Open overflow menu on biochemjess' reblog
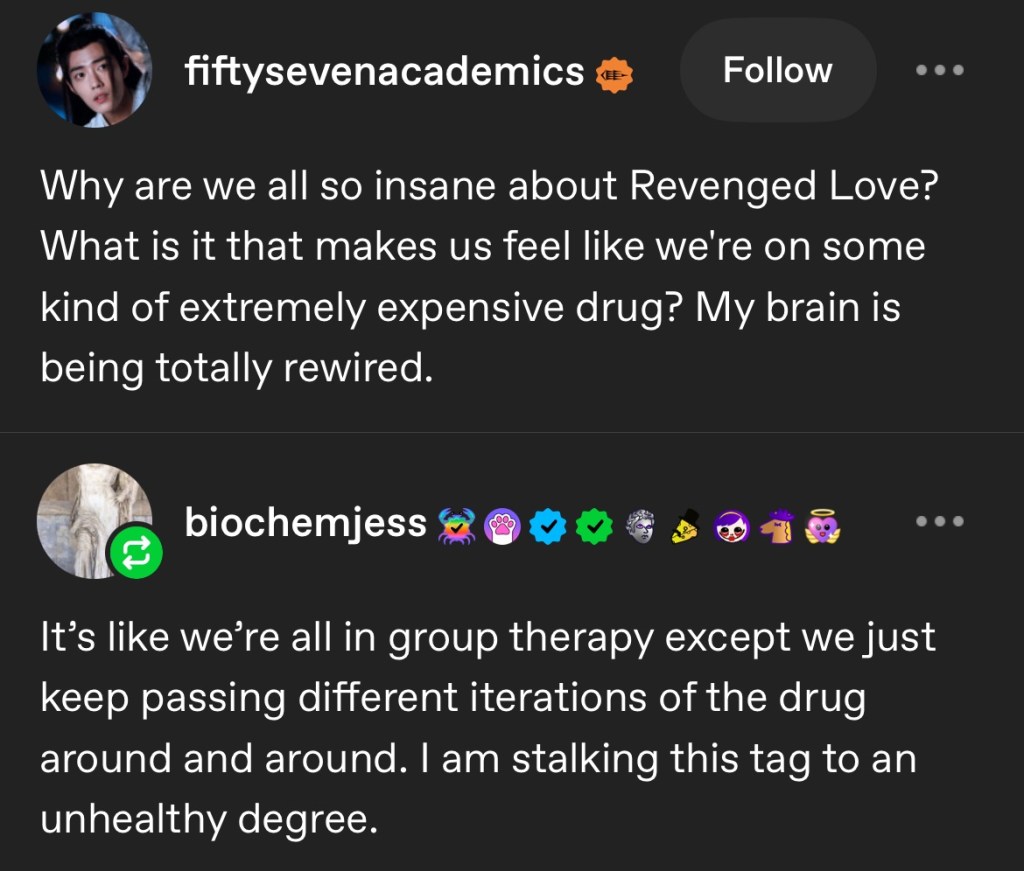The width and height of the screenshot is (1024, 871). [x=940, y=521]
